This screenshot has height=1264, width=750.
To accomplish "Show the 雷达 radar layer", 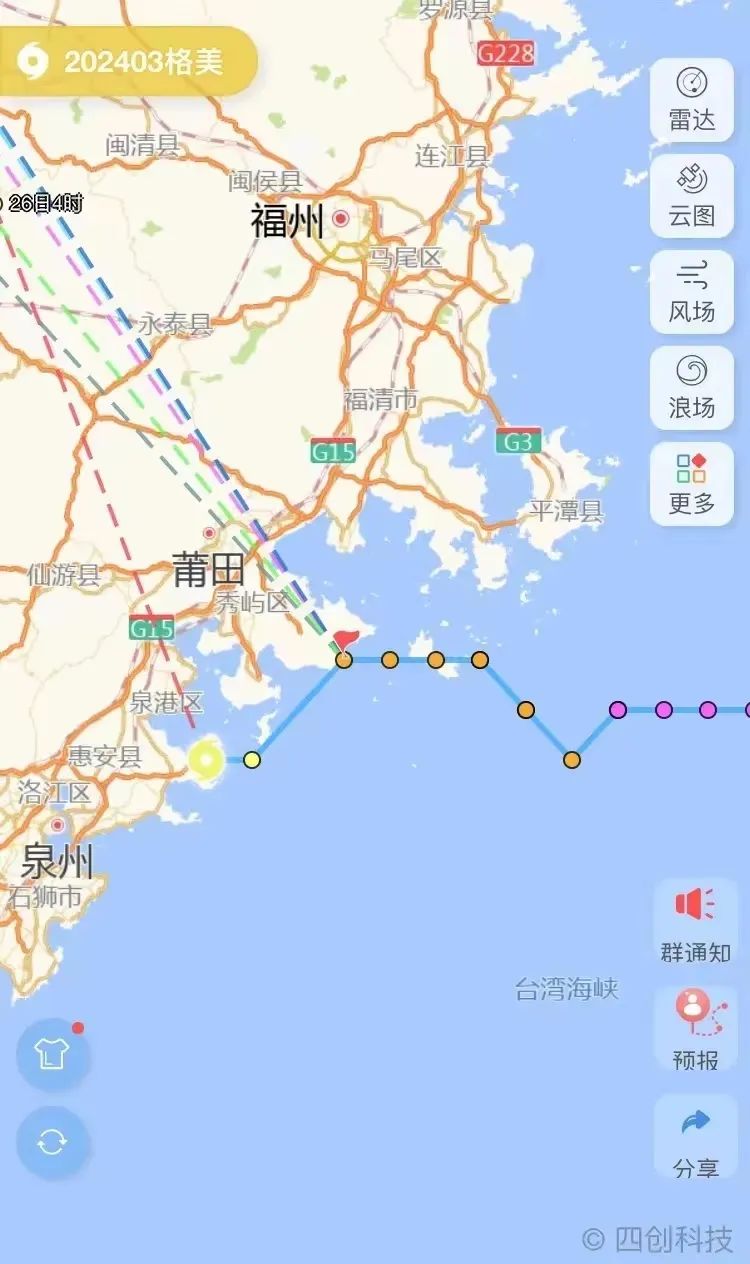I will point(692,100).
